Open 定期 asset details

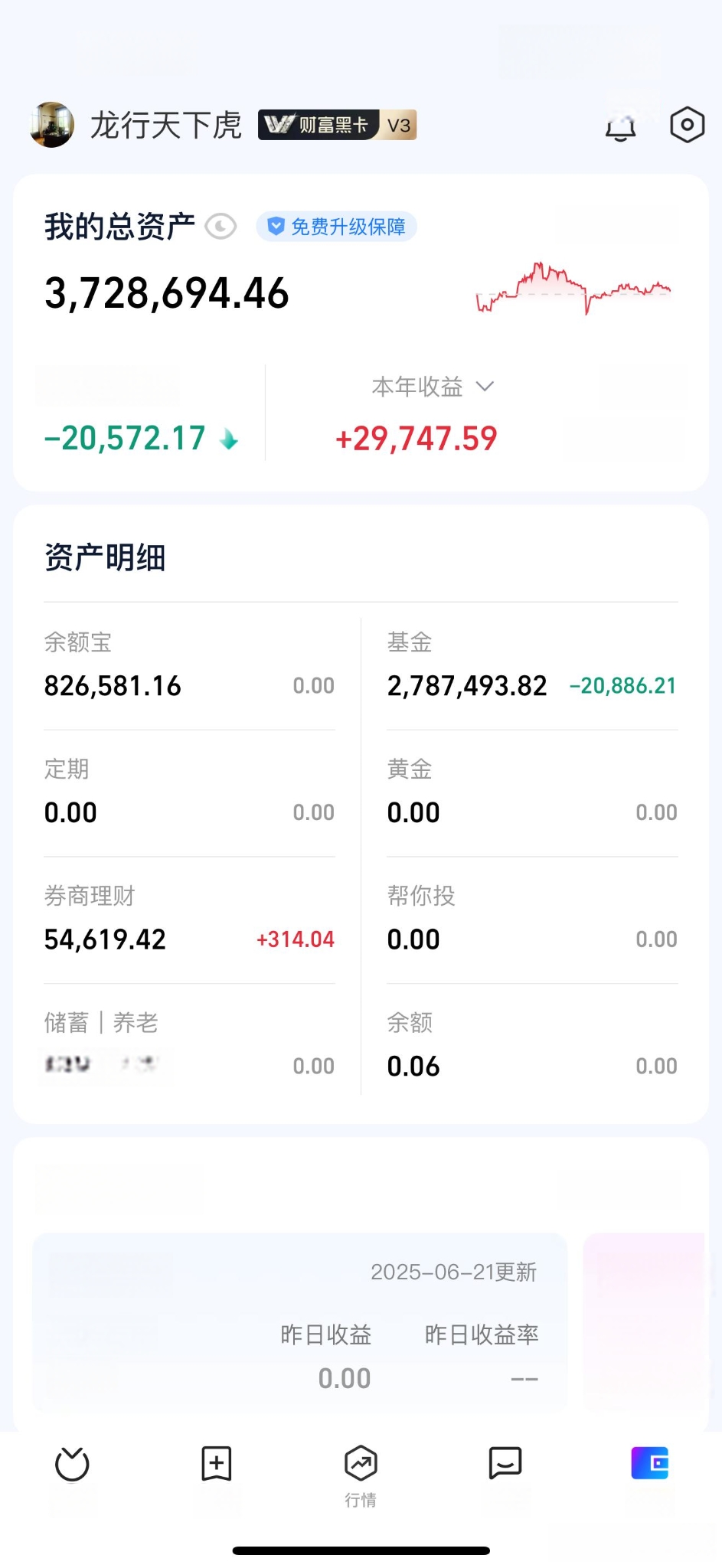(189, 793)
